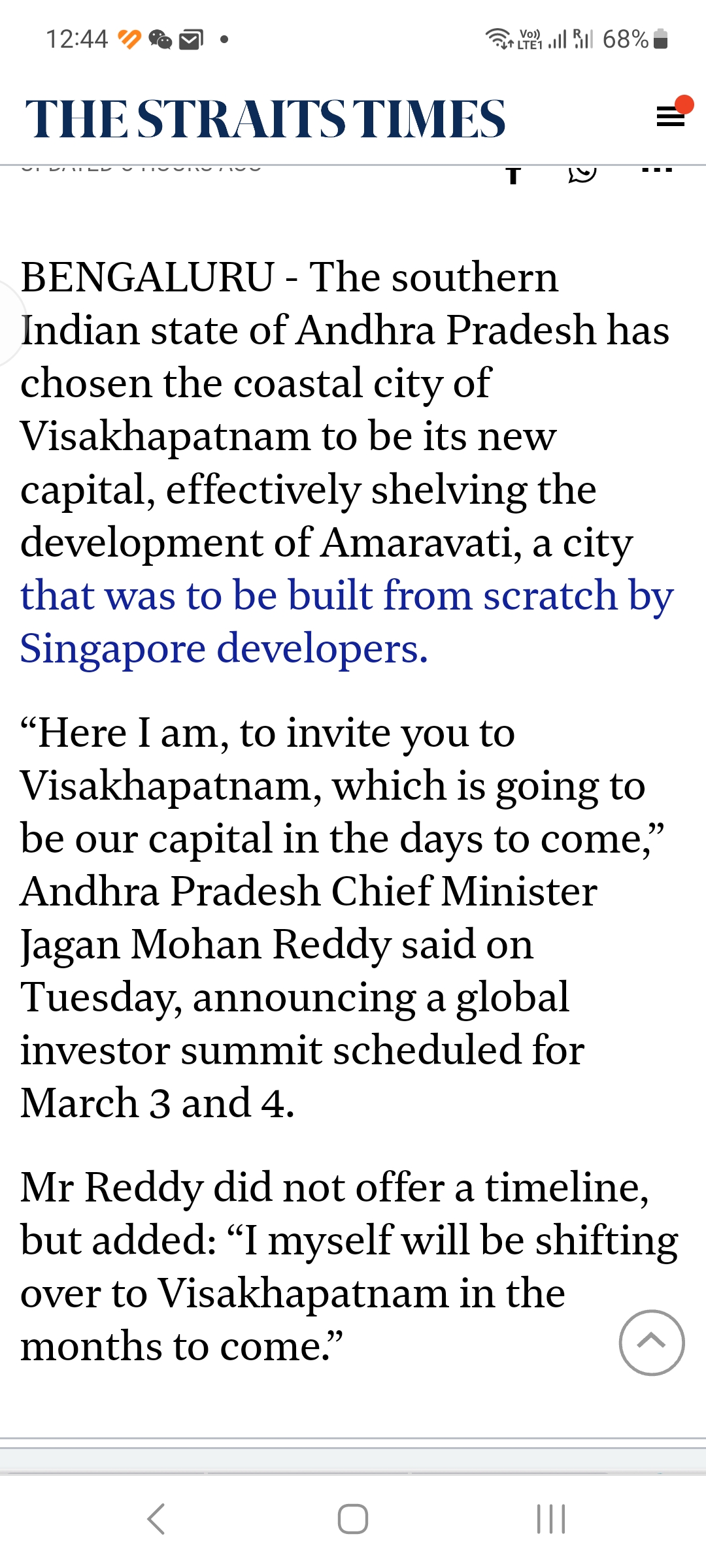Go back using system navigation

[x=156, y=1519]
